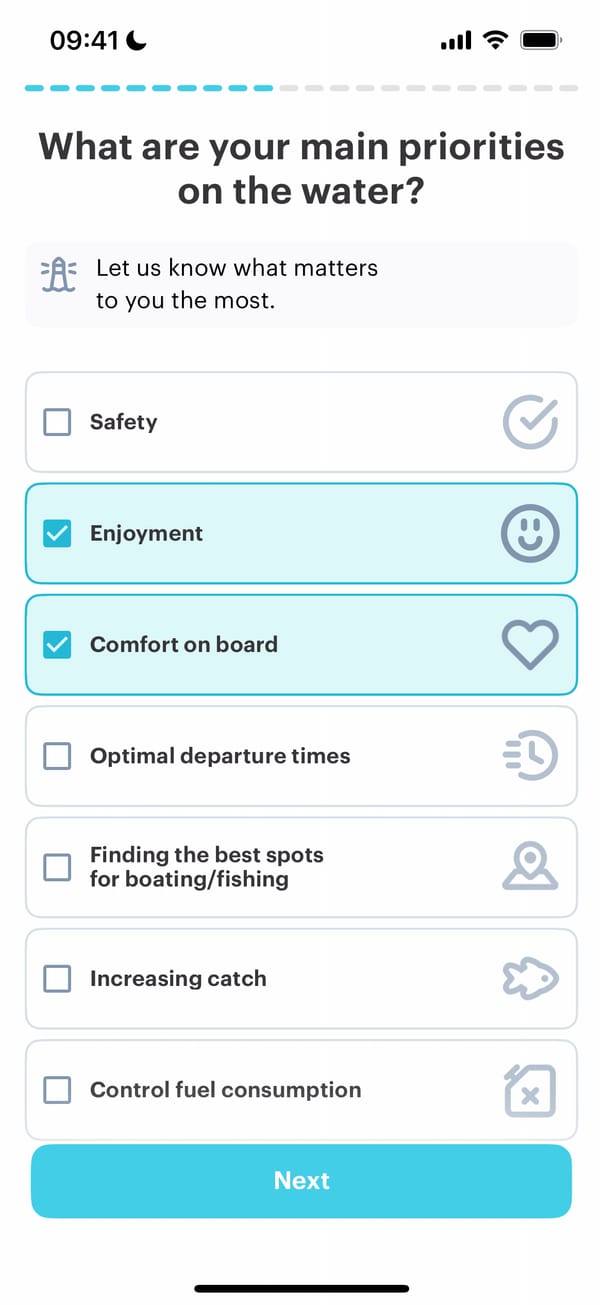Enable Control fuel consumption priority

(x=58, y=1090)
